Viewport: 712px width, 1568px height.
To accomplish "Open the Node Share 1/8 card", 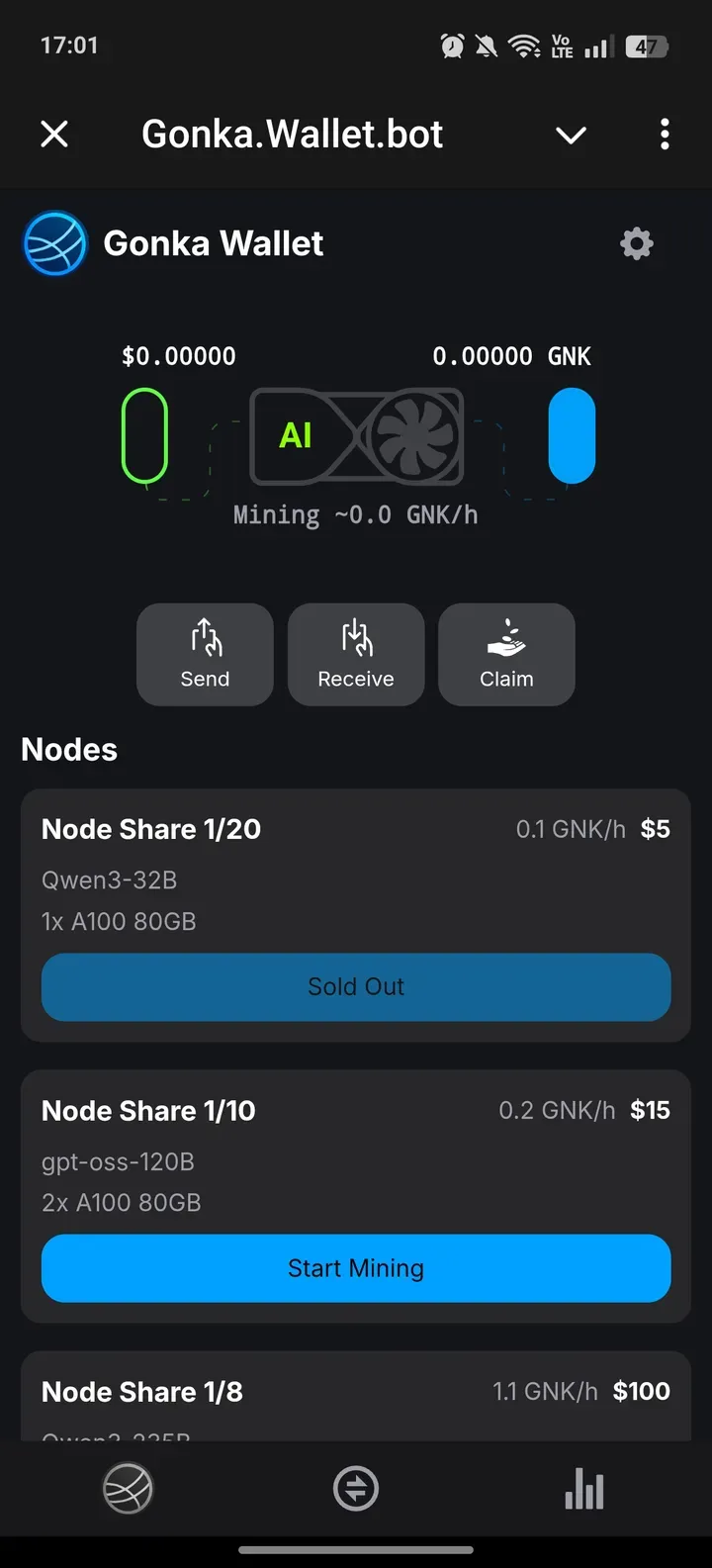I will coord(356,1393).
